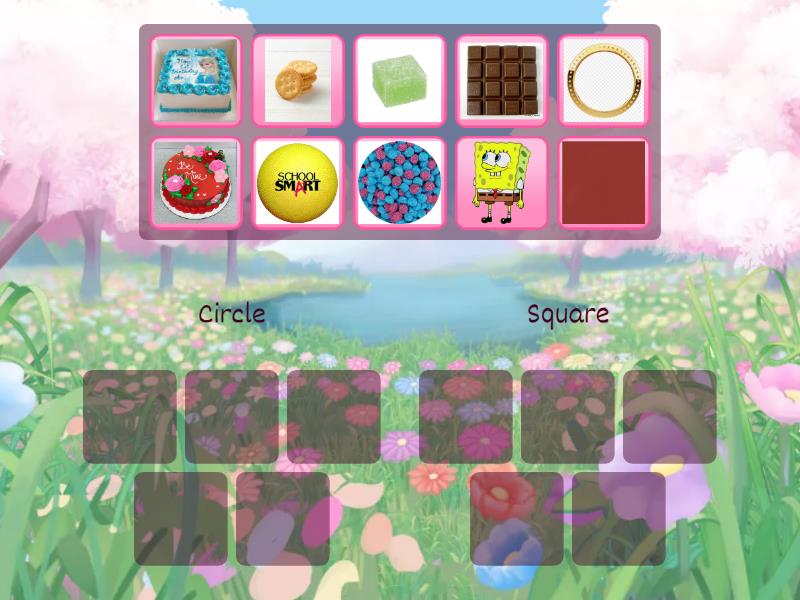The height and width of the screenshot is (600, 800).
Task: Select the Elsa birthday cake tile
Action: 196,81
